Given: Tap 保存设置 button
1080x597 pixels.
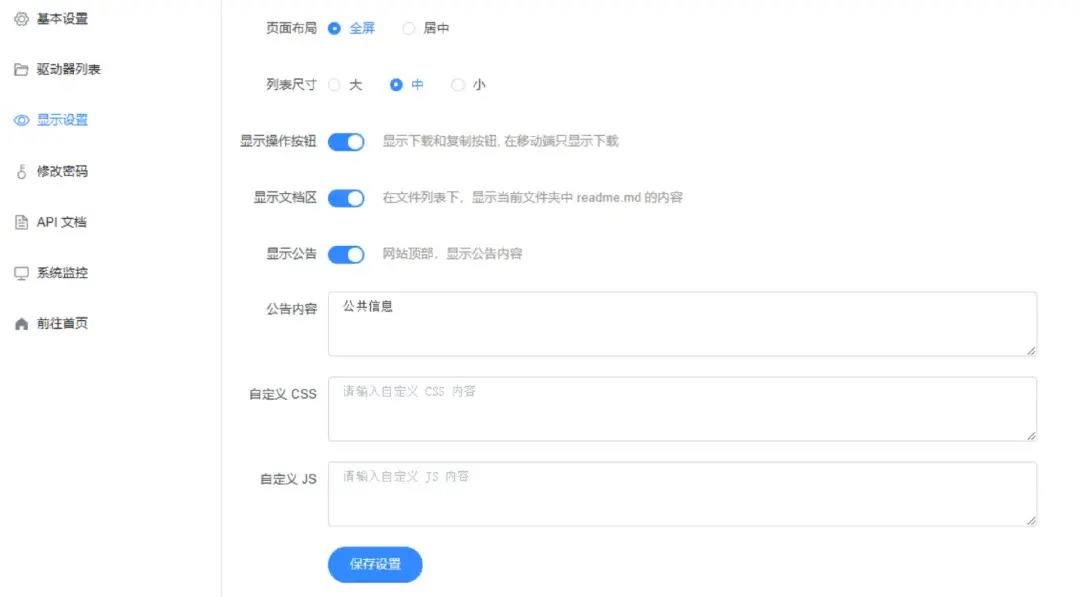Looking at the screenshot, I should coord(375,564).
